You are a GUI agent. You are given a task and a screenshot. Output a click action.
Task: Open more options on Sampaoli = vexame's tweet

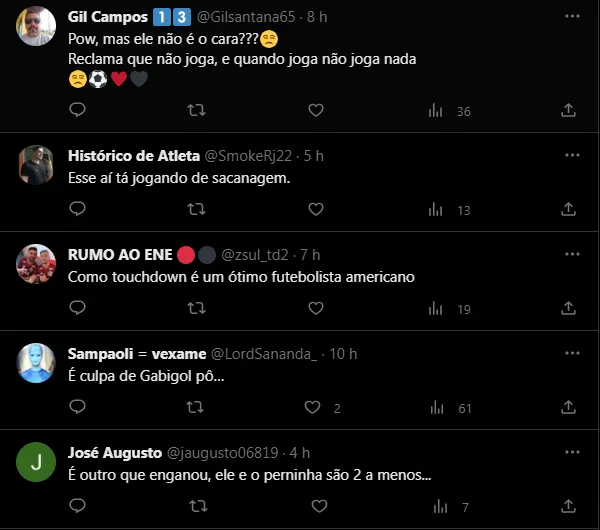571,354
